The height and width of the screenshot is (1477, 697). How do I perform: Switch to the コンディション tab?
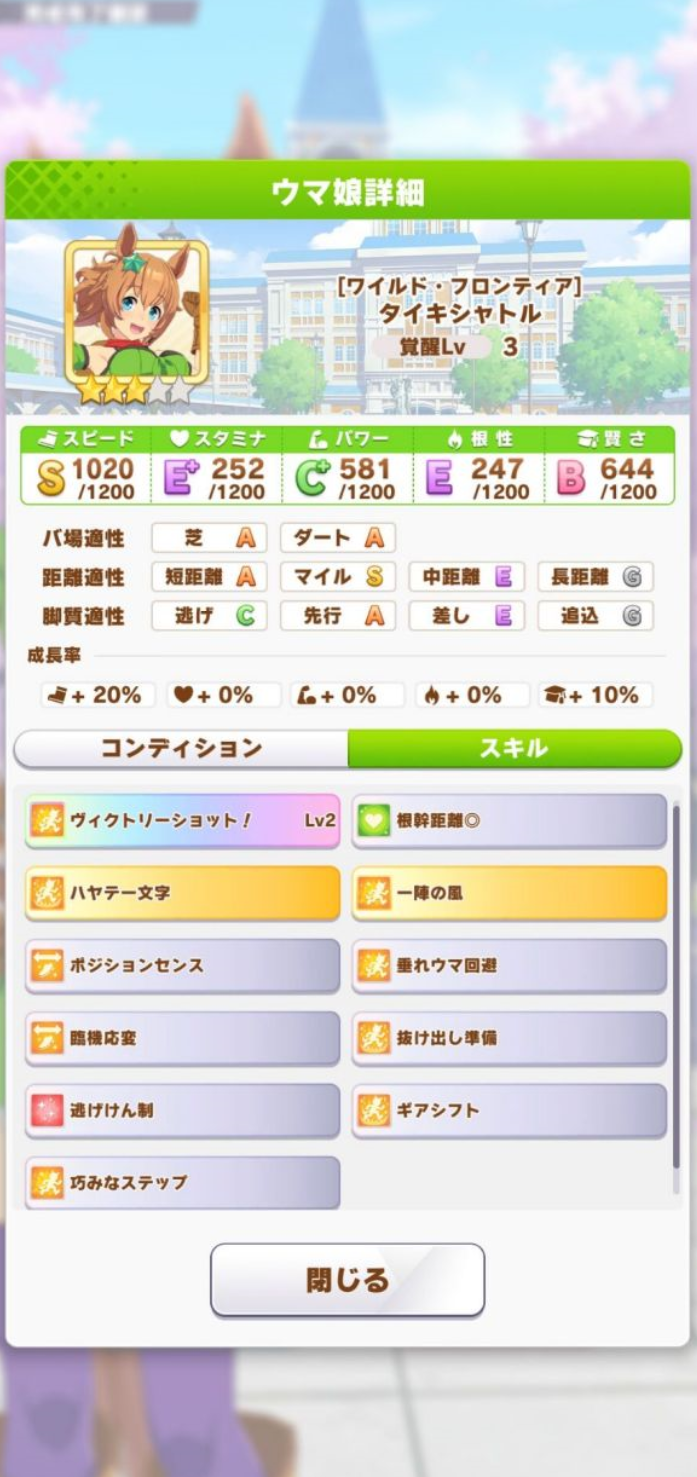(x=181, y=748)
